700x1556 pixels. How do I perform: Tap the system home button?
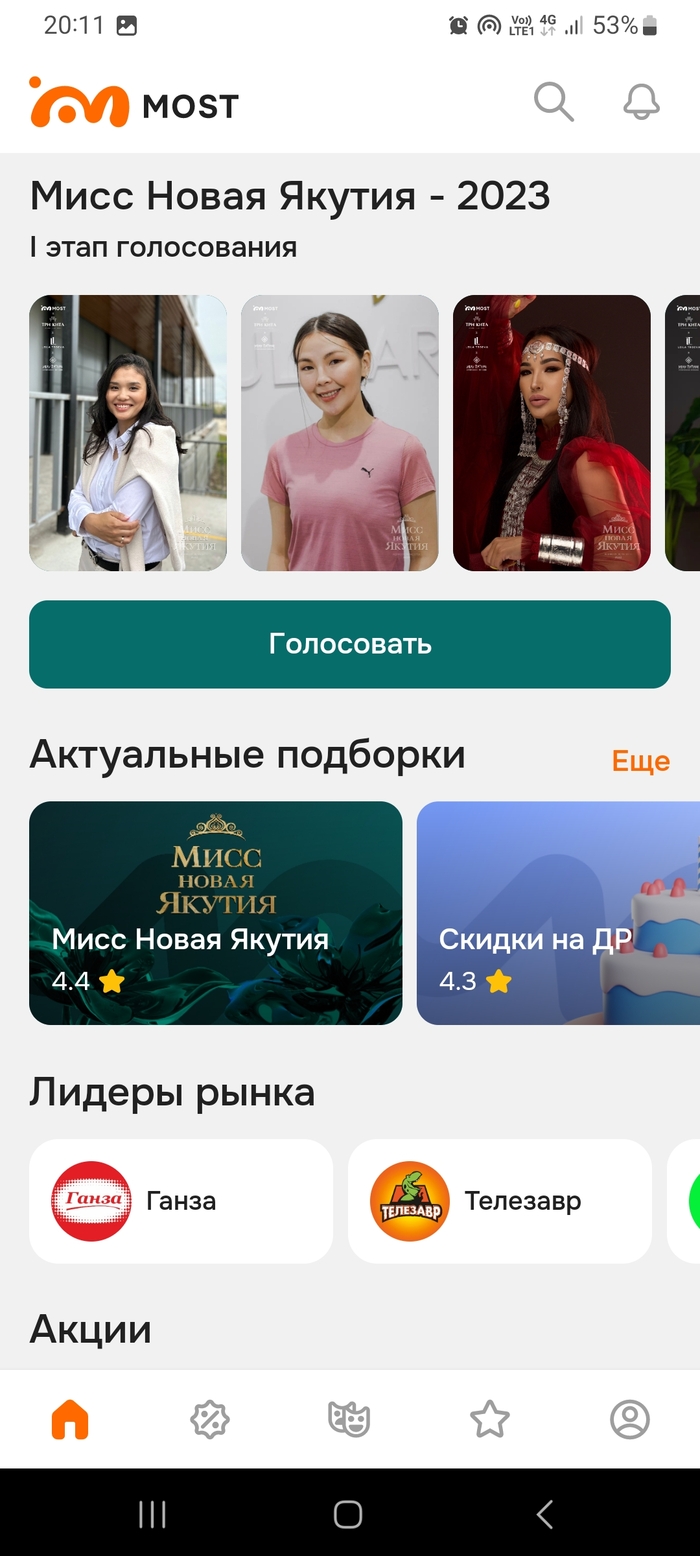pos(348,1515)
